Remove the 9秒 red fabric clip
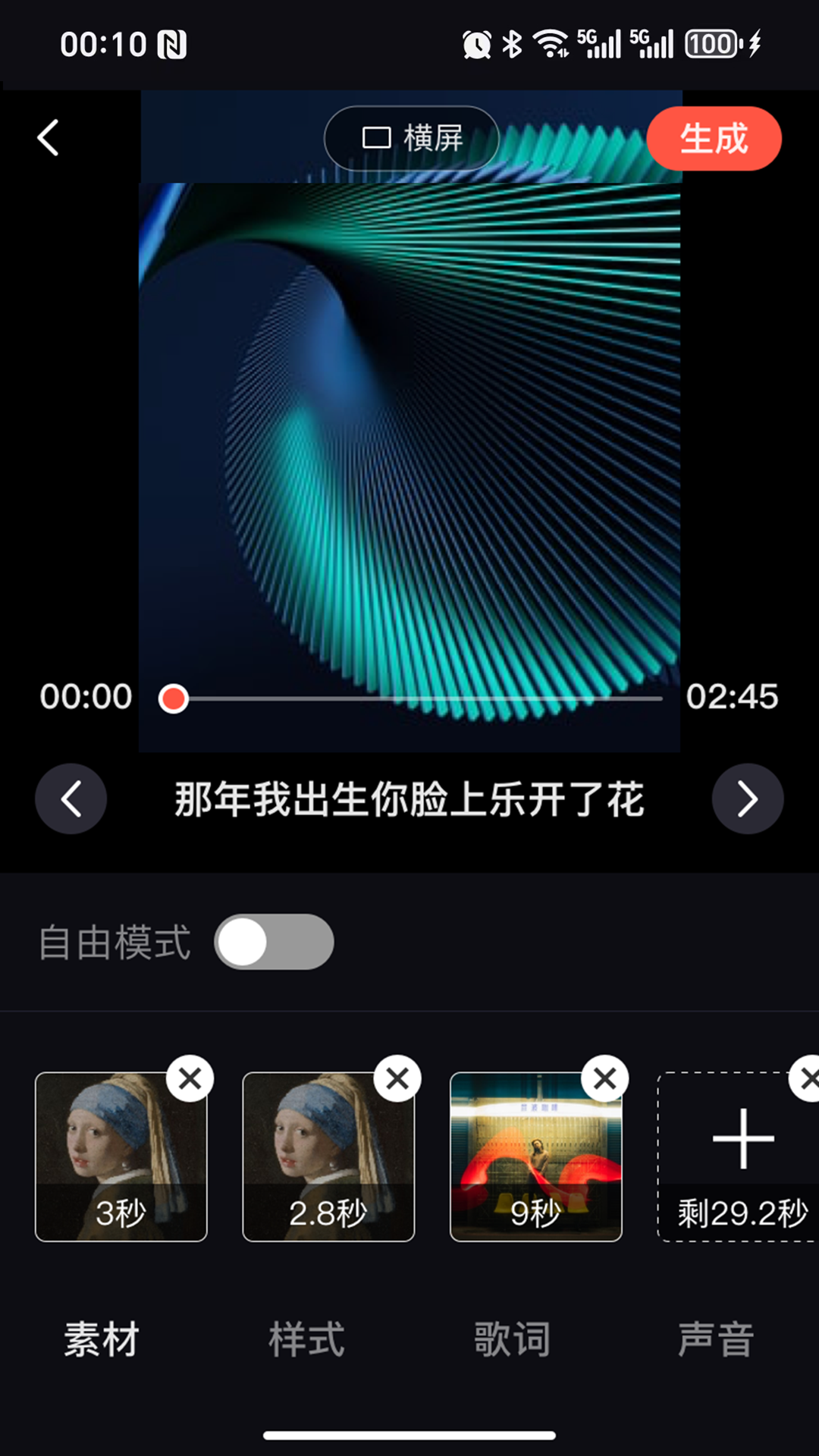Screen dimensions: 819x1456 pyautogui.click(x=604, y=1078)
